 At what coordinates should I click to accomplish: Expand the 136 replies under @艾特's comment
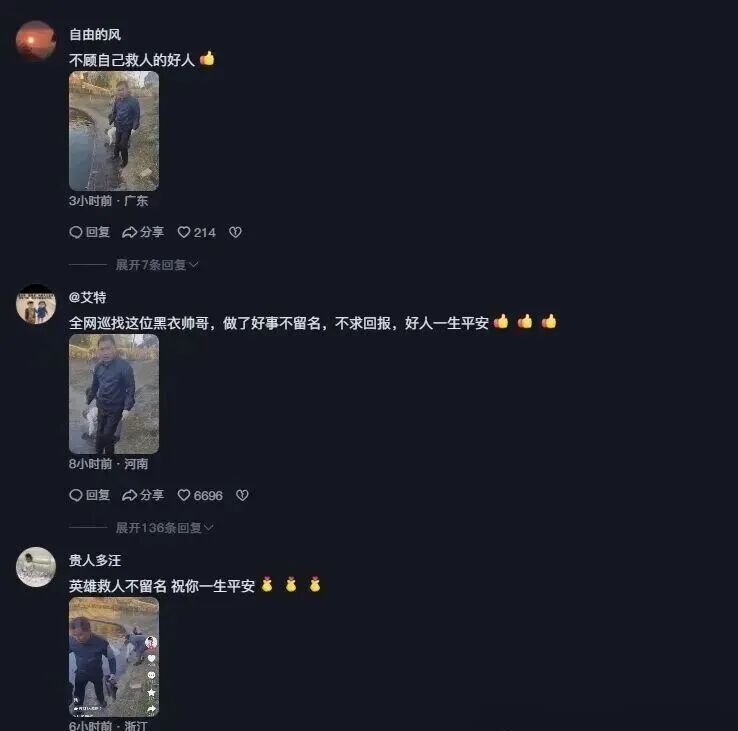coord(164,528)
